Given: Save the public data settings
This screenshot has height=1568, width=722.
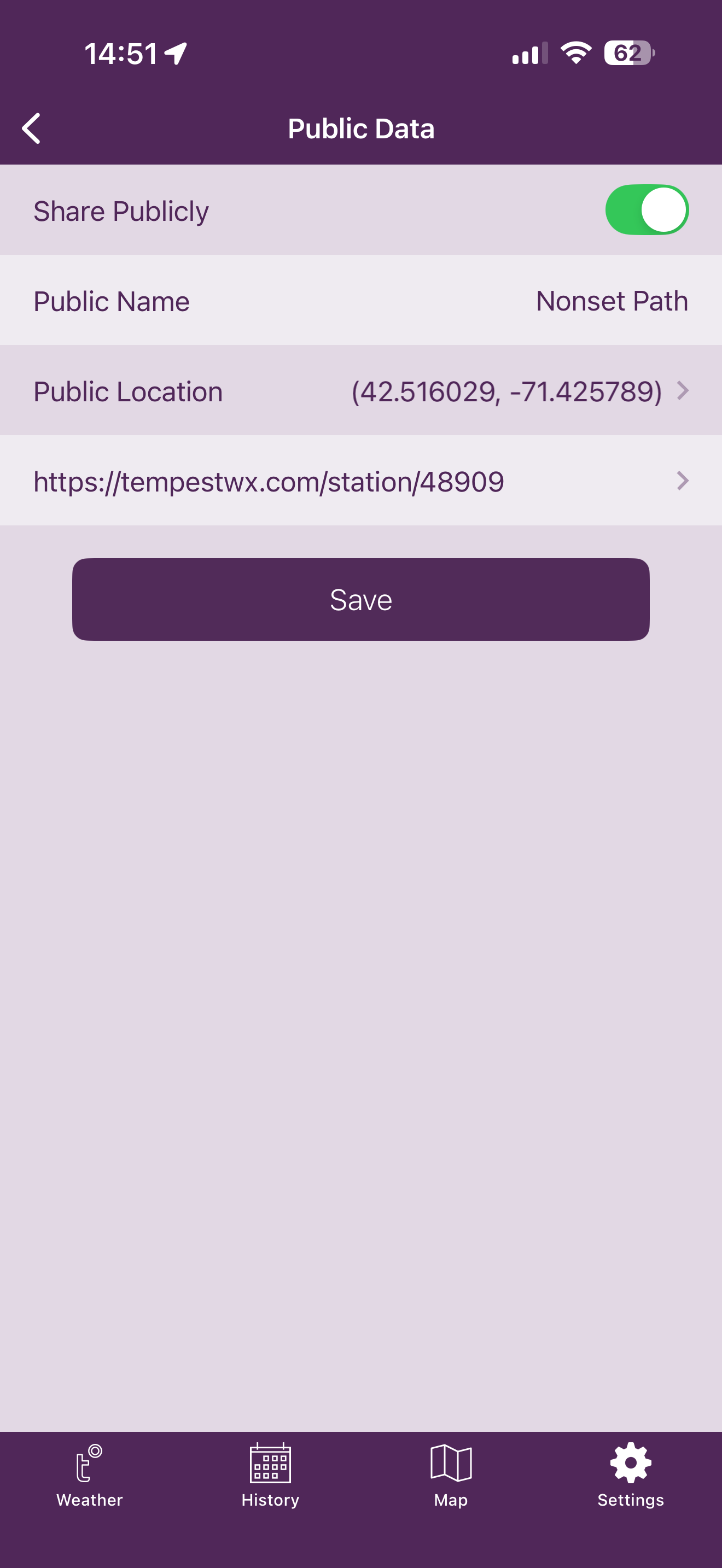Looking at the screenshot, I should pyautogui.click(x=360, y=600).
